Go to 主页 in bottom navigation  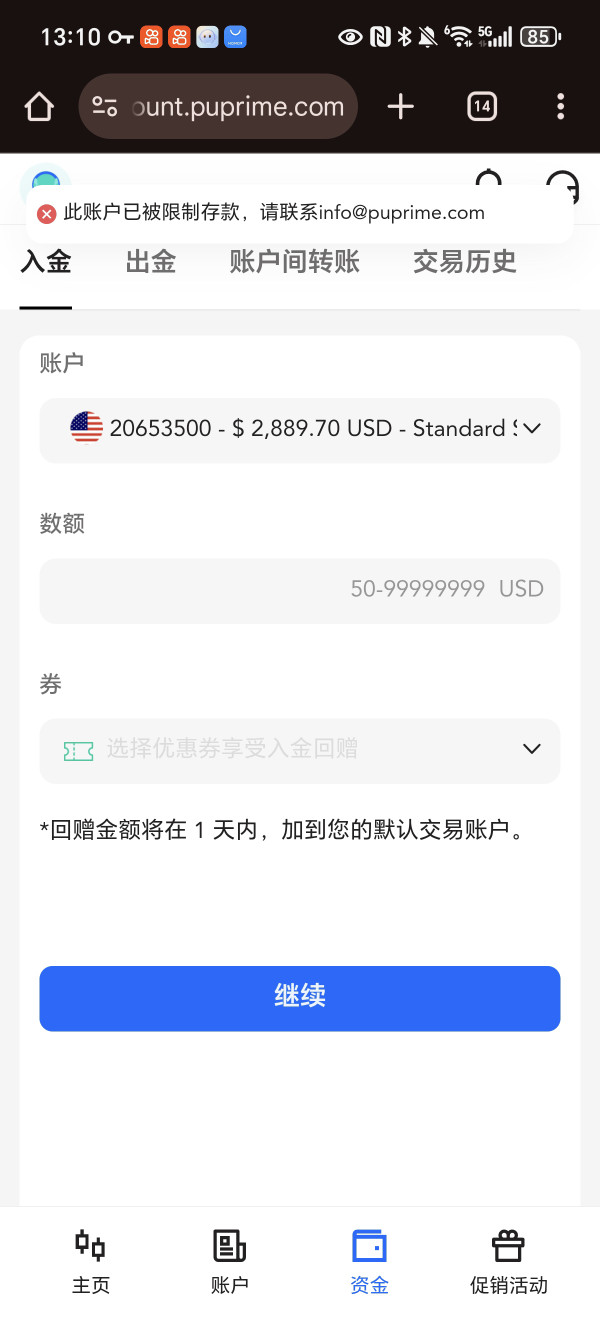[x=90, y=1263]
